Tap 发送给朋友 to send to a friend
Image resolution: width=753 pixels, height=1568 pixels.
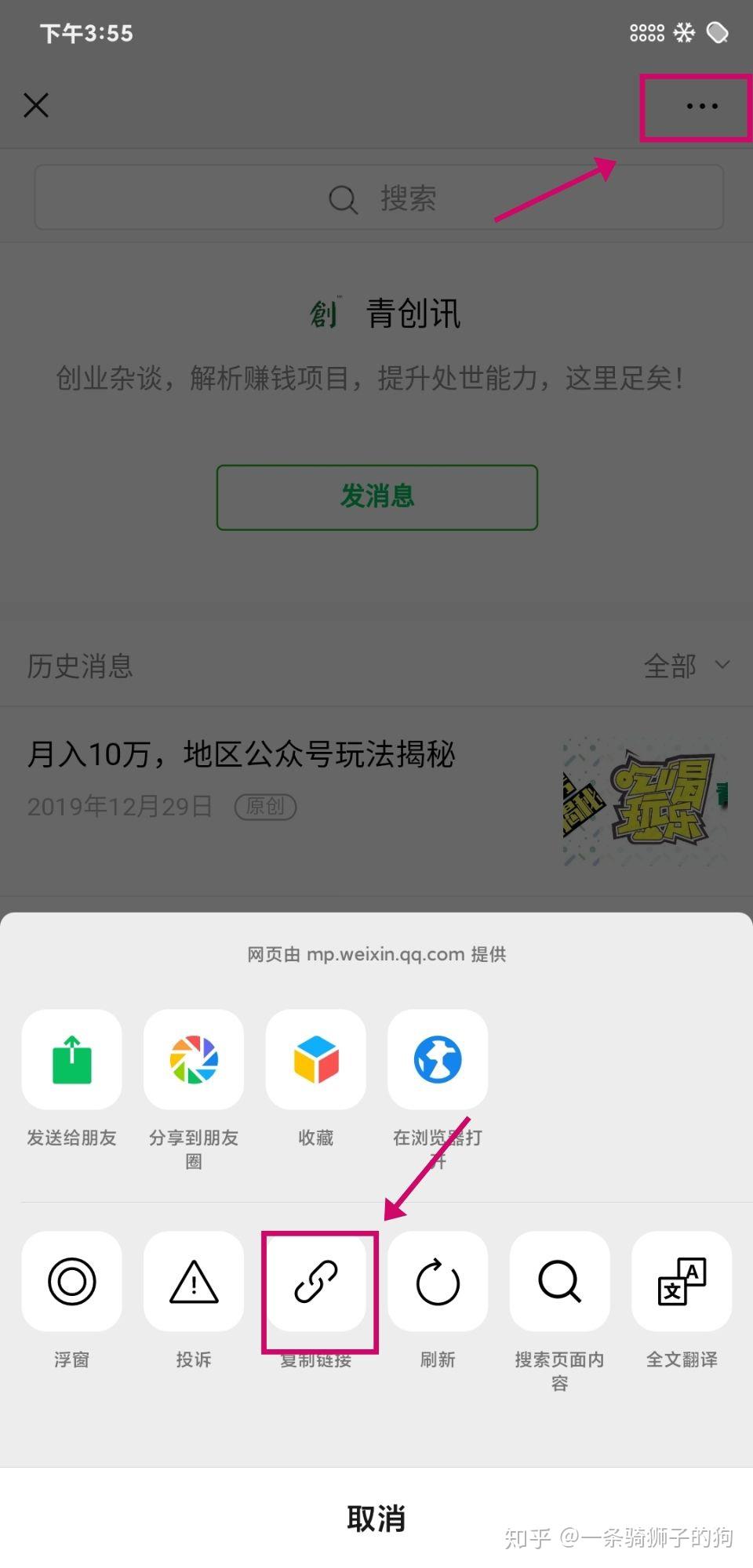click(72, 1059)
